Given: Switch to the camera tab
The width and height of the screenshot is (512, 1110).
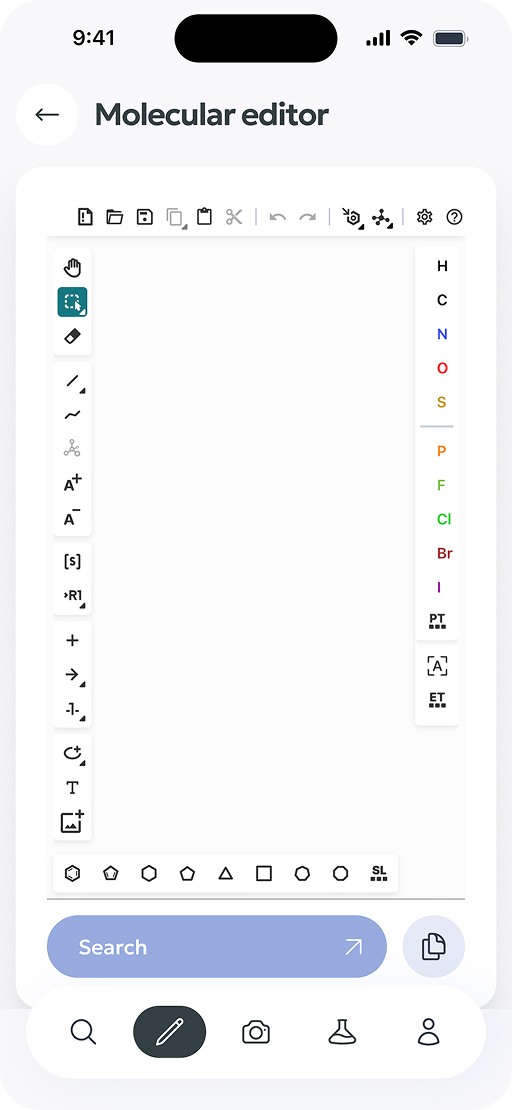Looking at the screenshot, I should pyautogui.click(x=256, y=1031).
